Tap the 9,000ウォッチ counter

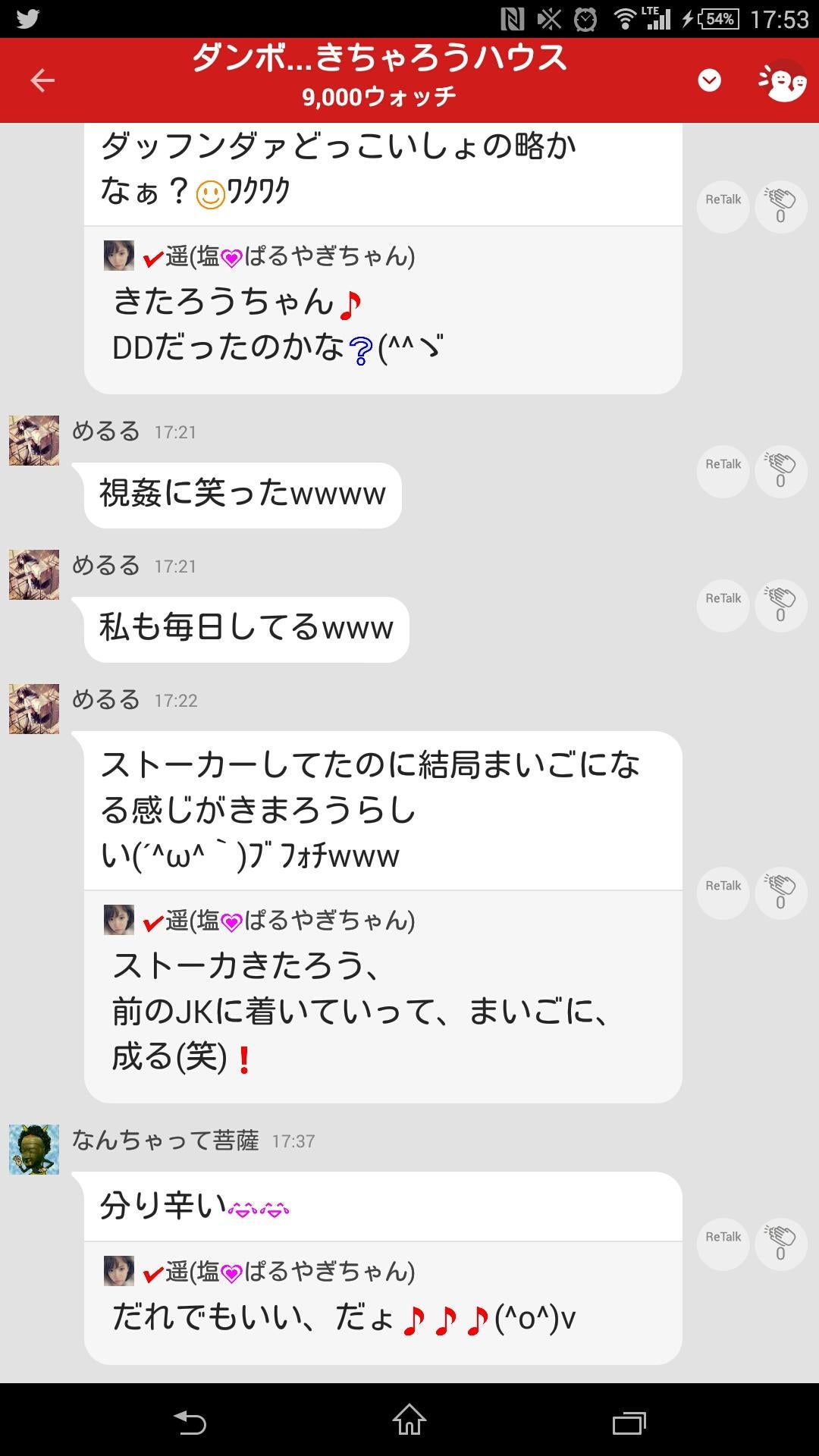377,97
